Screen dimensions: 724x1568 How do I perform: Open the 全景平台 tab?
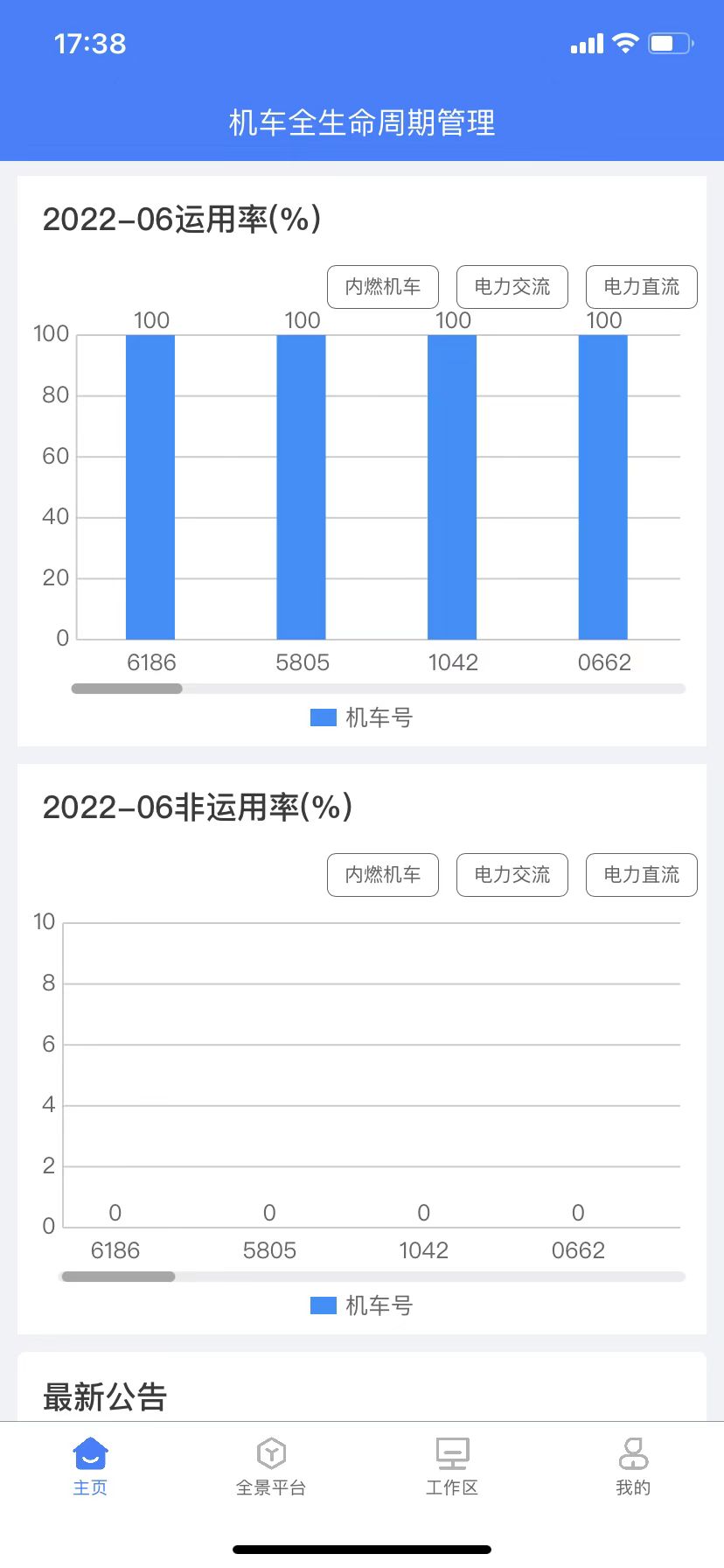point(271,1466)
